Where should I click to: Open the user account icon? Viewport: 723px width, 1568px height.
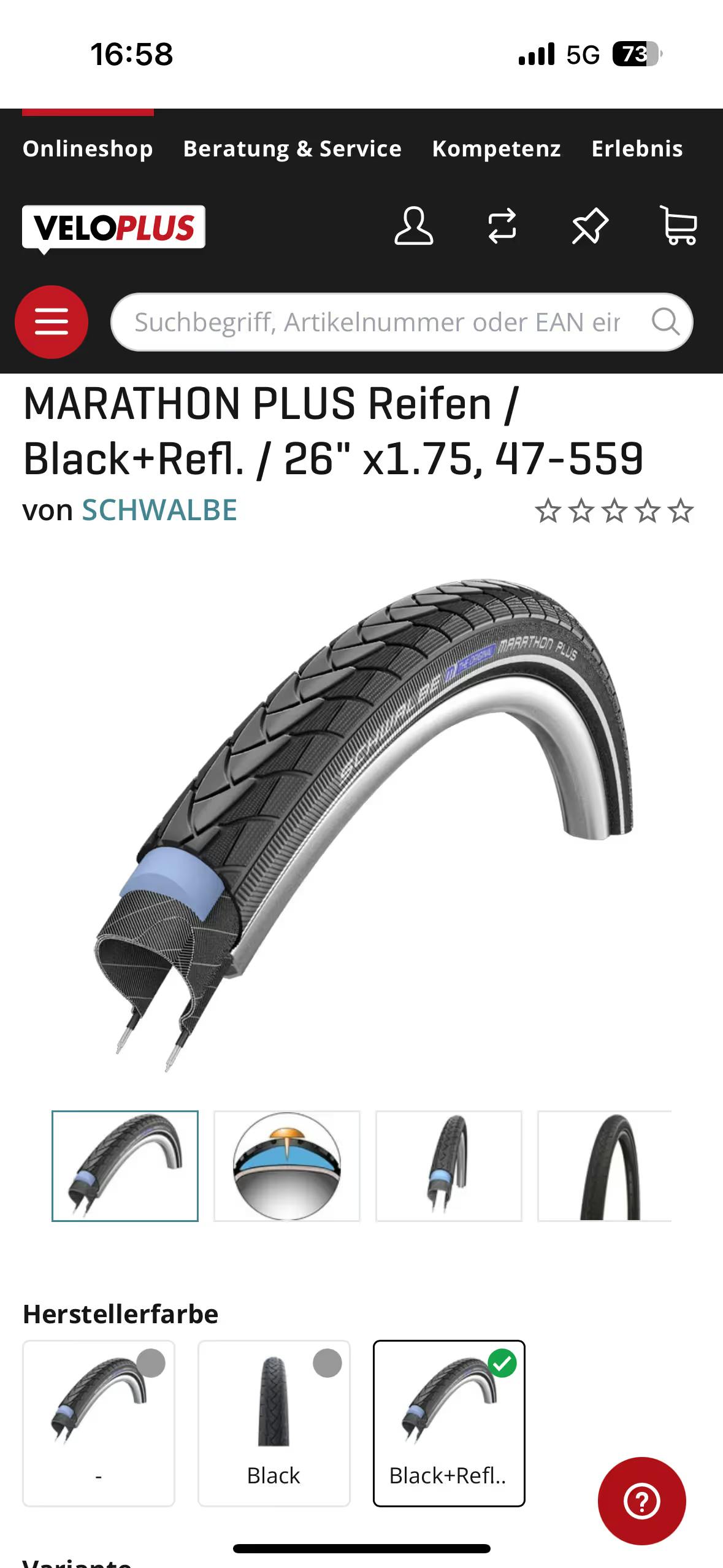413,226
